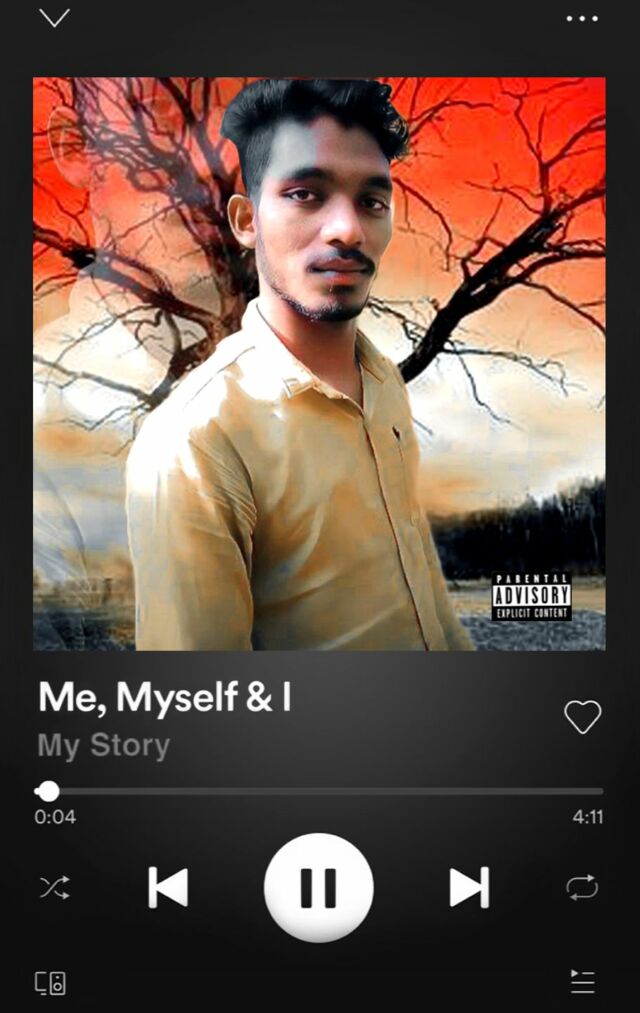Toggle repeat mode
The width and height of the screenshot is (640, 1013).
coord(582,887)
